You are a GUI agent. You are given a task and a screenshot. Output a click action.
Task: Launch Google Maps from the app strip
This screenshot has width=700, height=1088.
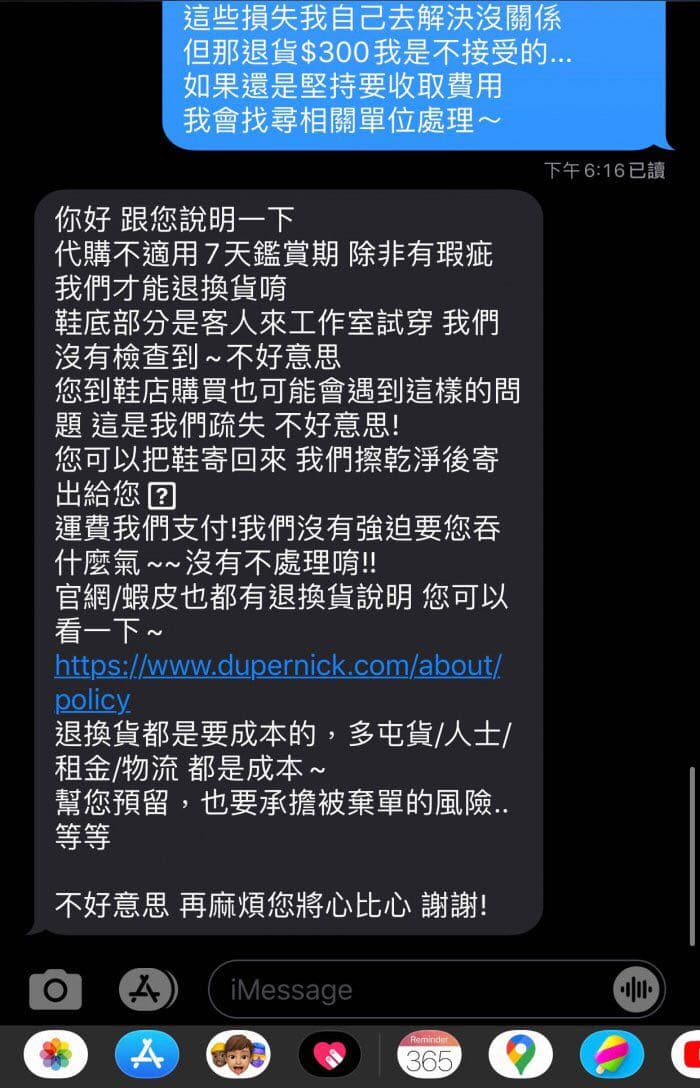tap(520, 1054)
